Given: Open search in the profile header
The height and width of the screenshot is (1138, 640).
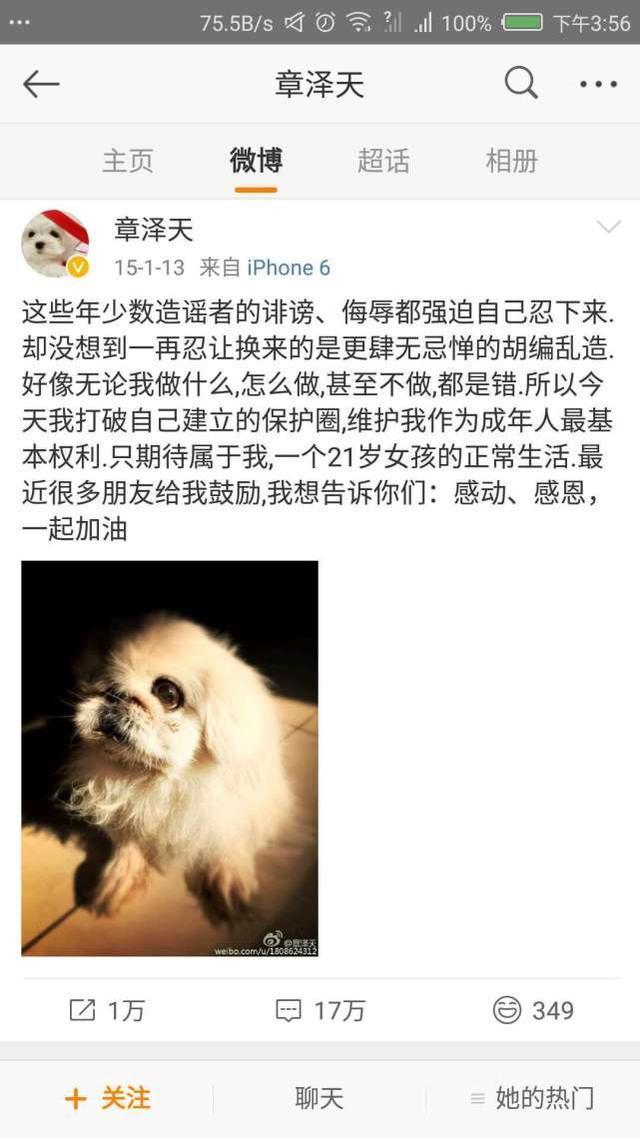Looking at the screenshot, I should (x=520, y=84).
